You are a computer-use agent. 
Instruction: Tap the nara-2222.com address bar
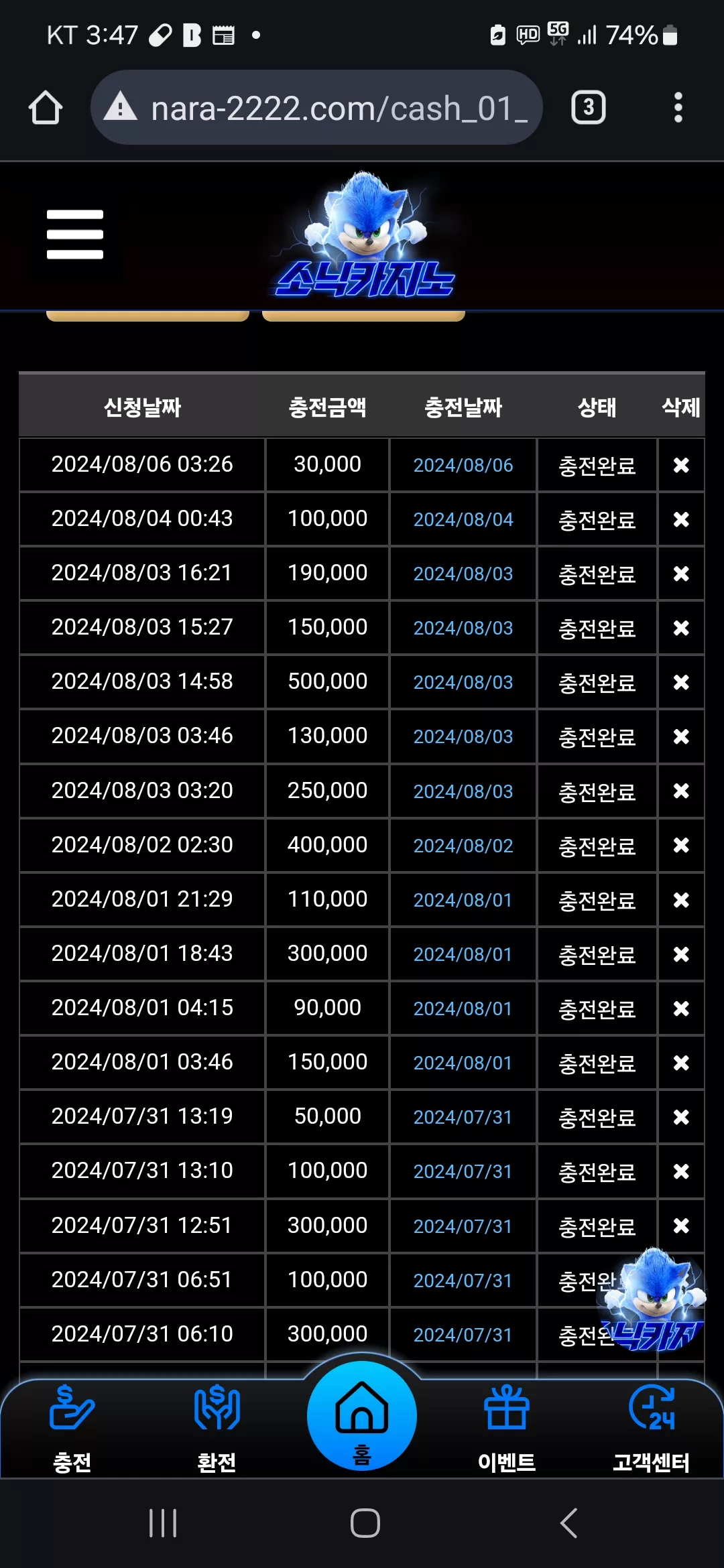coord(316,107)
